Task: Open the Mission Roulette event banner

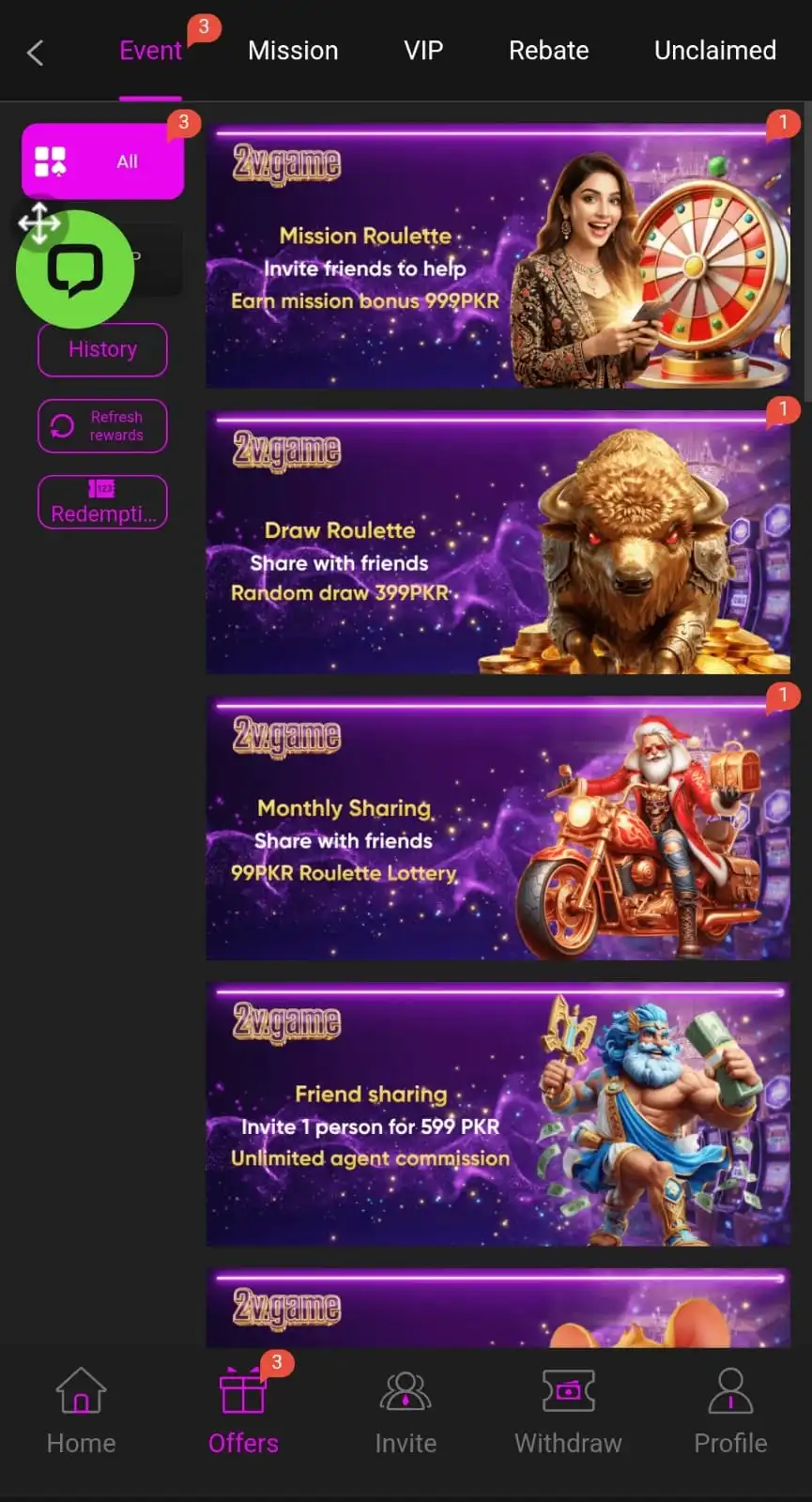Action: click(x=498, y=256)
